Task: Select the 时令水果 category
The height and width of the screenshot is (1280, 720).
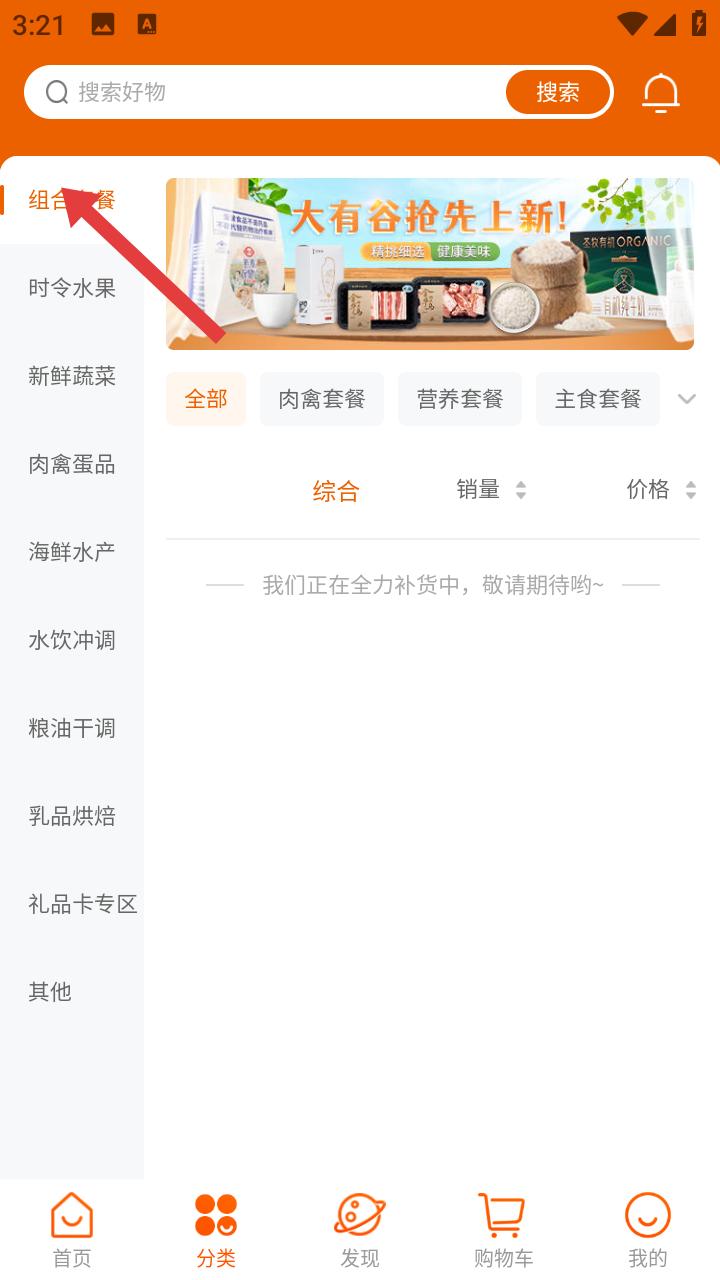Action: (x=72, y=288)
